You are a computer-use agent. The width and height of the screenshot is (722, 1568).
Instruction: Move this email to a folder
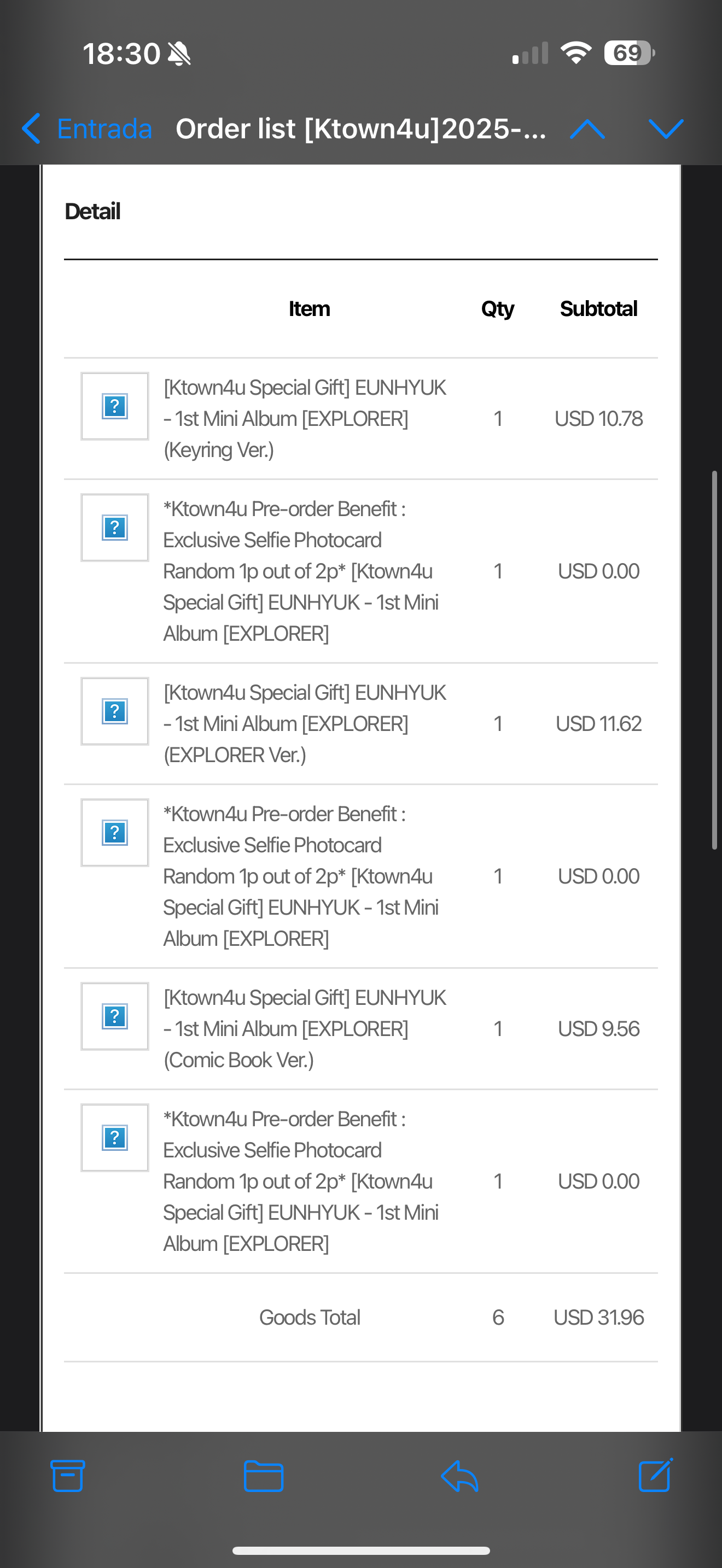tap(263, 1476)
